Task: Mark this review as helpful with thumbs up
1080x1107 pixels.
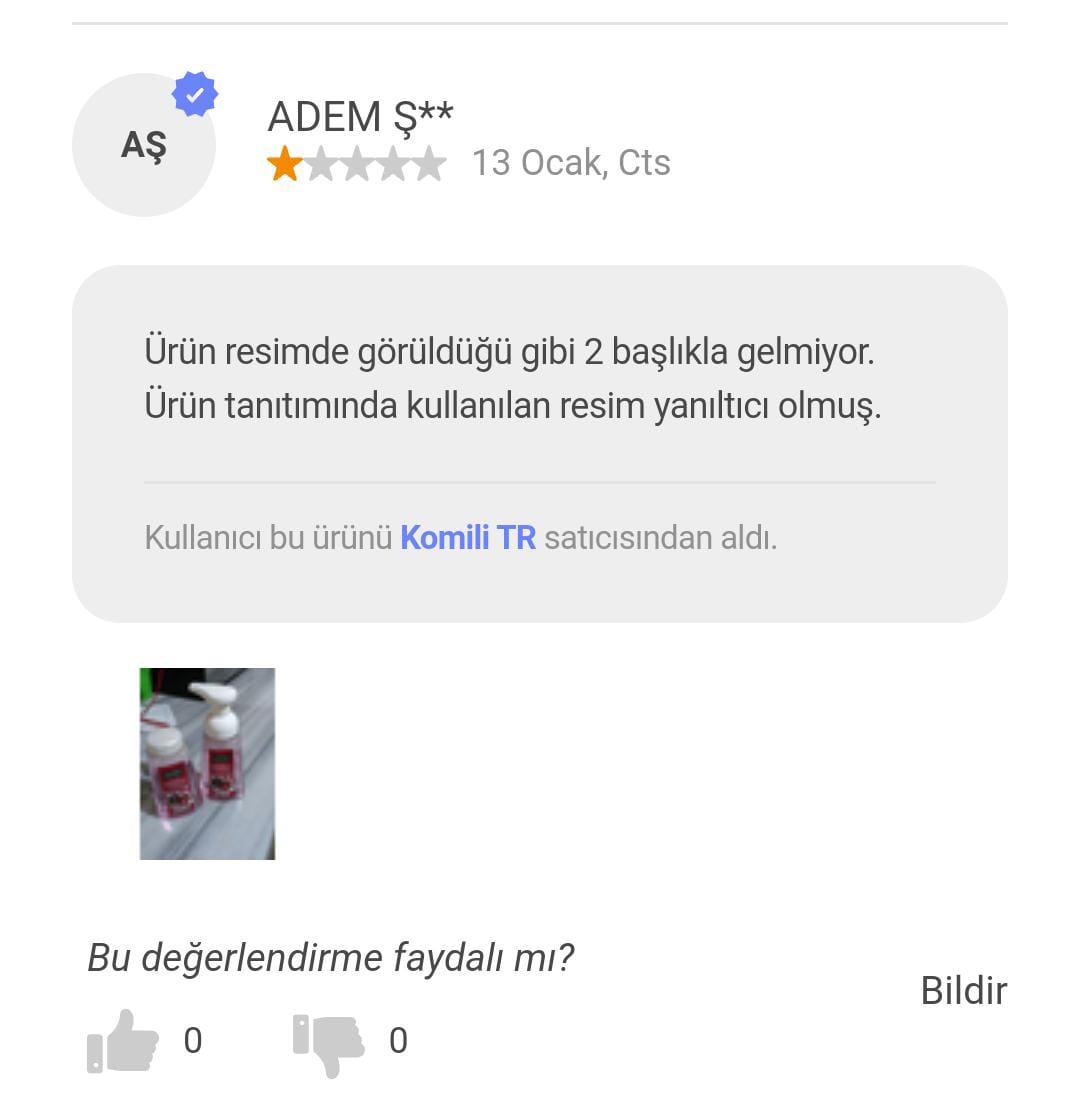Action: click(x=124, y=1041)
